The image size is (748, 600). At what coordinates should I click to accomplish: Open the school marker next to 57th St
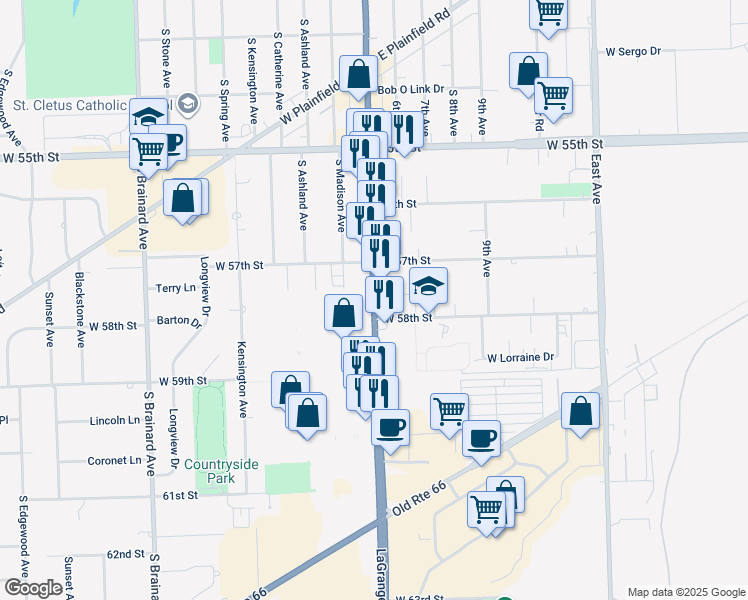[428, 286]
